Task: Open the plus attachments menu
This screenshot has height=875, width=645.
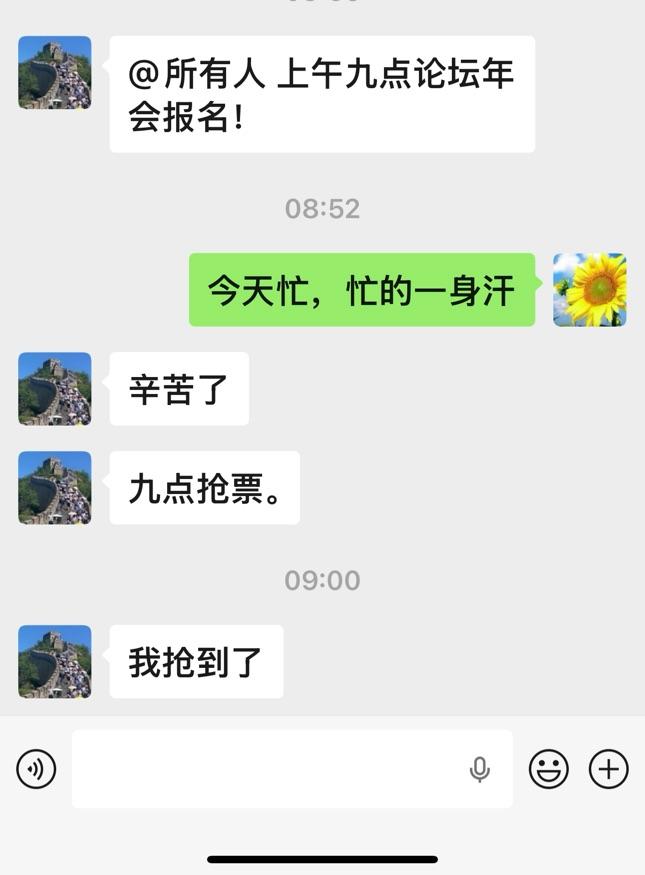Action: (608, 769)
